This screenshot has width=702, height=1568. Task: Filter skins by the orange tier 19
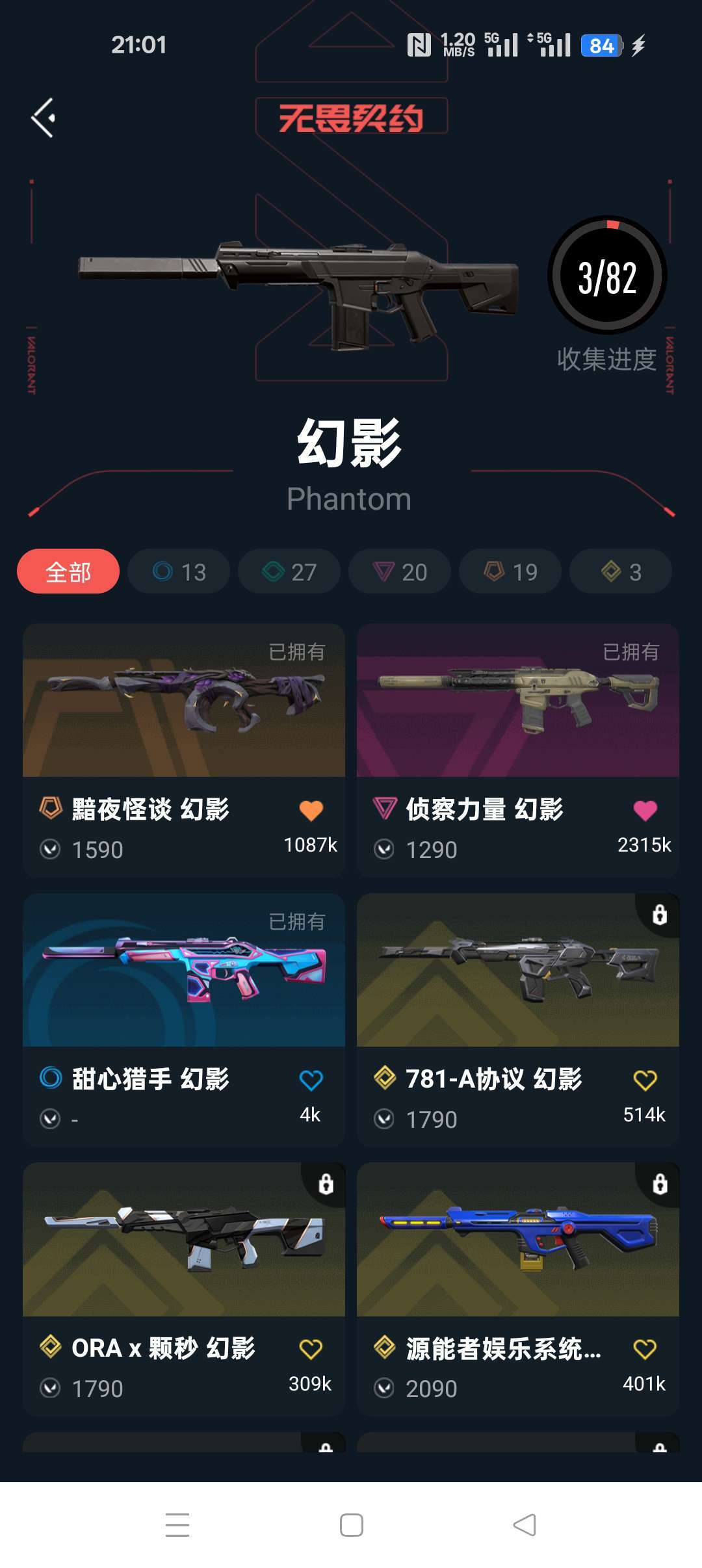pyautogui.click(x=510, y=571)
